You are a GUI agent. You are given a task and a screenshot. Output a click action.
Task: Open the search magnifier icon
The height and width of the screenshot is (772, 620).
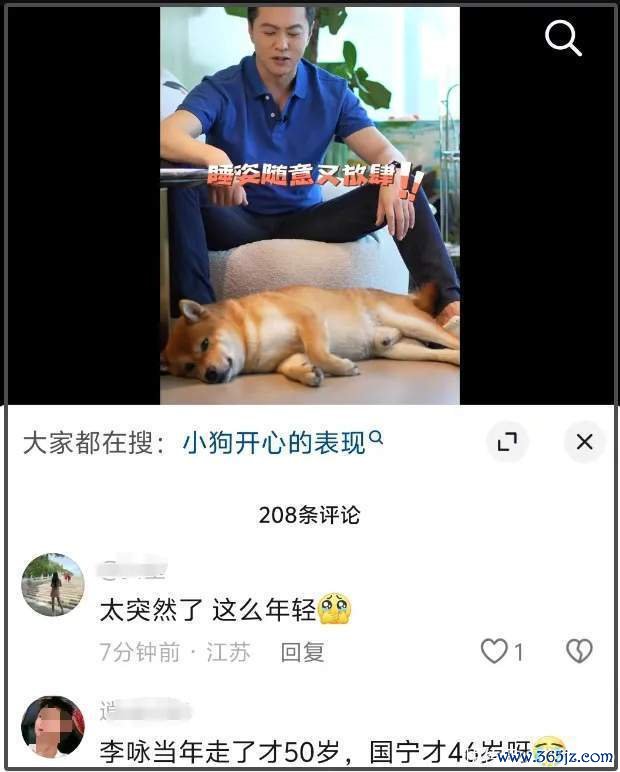[x=563, y=38]
